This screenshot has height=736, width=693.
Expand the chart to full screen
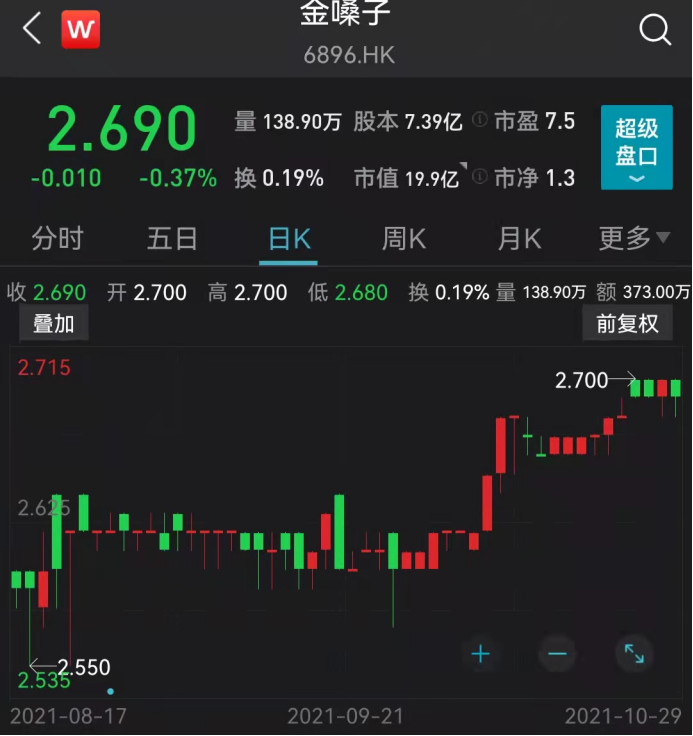click(x=634, y=654)
